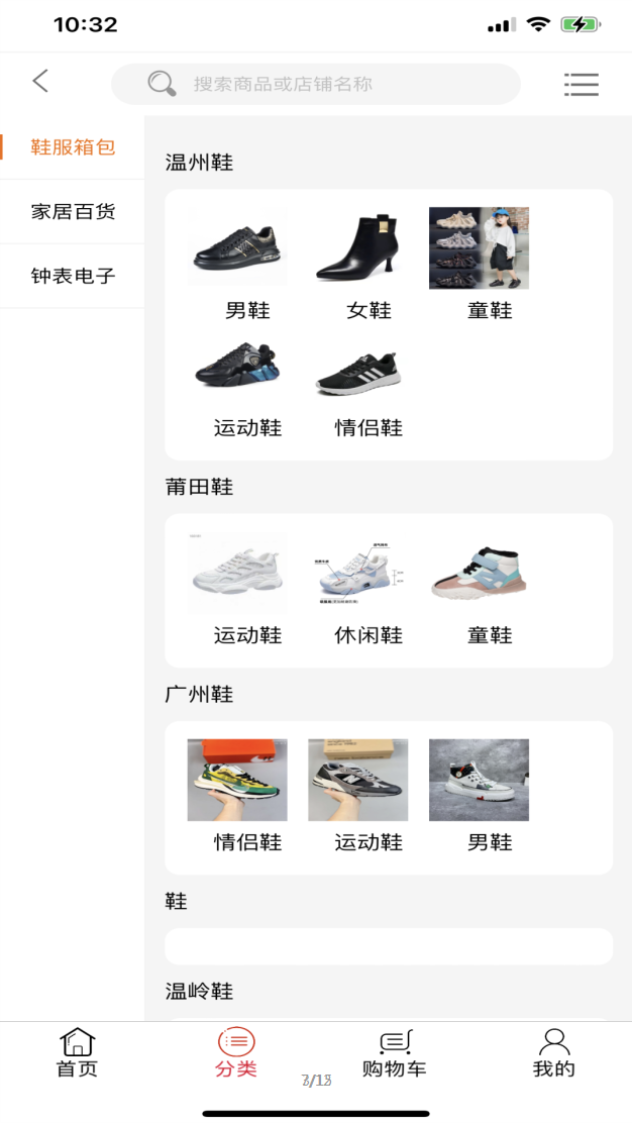The width and height of the screenshot is (632, 1123).
Task: Switch to the 我的 tab
Action: pyautogui.click(x=553, y=1053)
